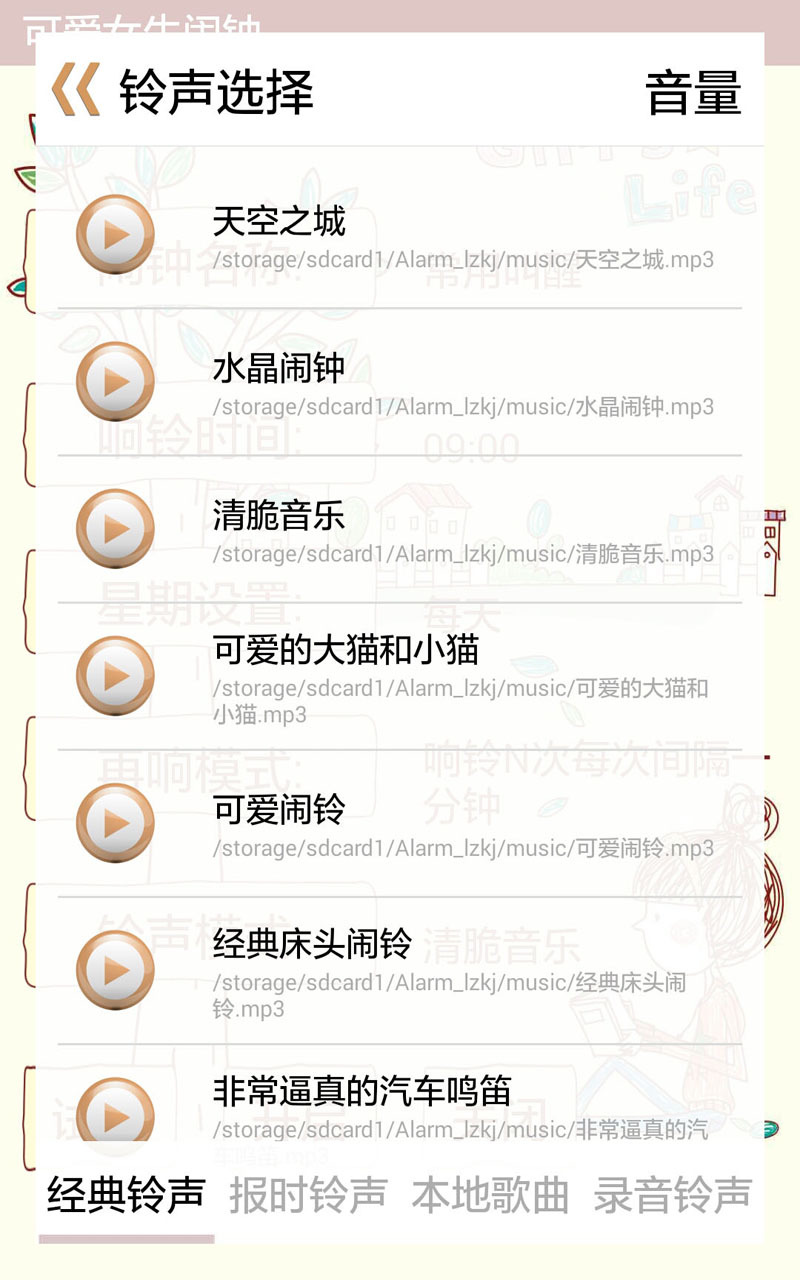Screen dimensions: 800x1280
Task: Select the 天空之城 ringtone row
Action: (460, 237)
